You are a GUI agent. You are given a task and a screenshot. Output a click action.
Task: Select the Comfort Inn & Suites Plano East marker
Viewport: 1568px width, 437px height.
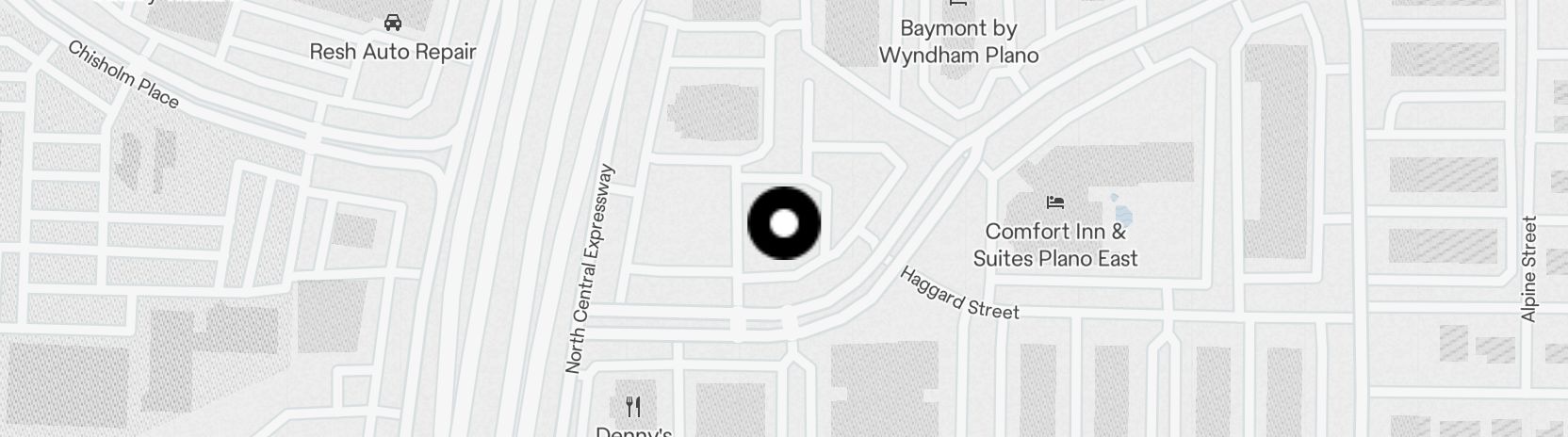click(x=1055, y=202)
